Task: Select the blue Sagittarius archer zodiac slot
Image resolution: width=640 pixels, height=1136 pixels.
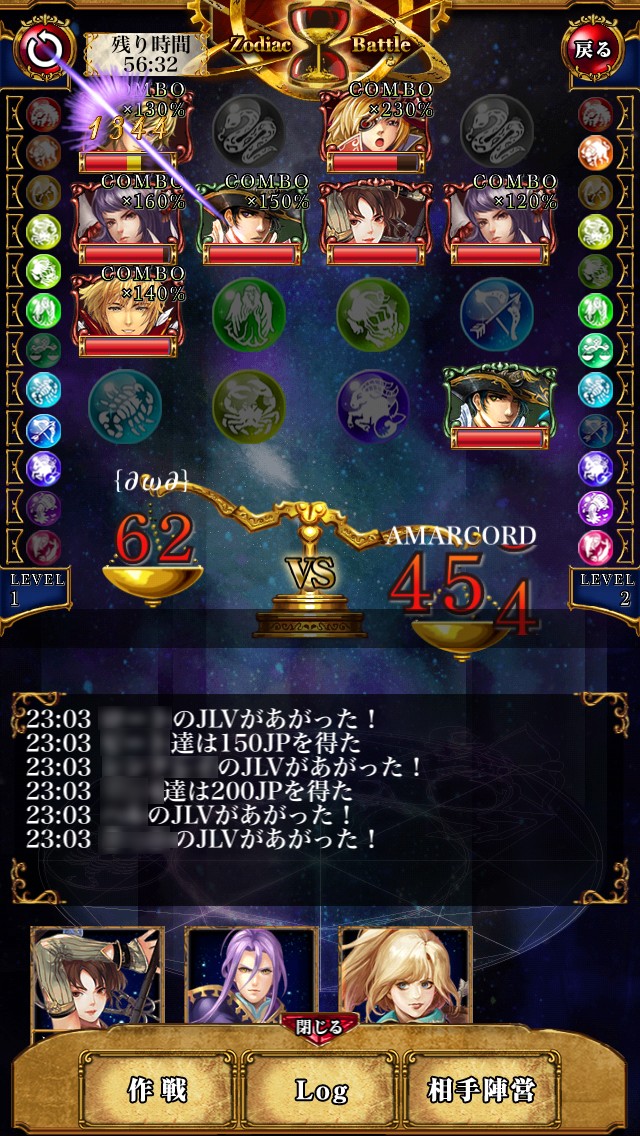Action: [x=497, y=314]
